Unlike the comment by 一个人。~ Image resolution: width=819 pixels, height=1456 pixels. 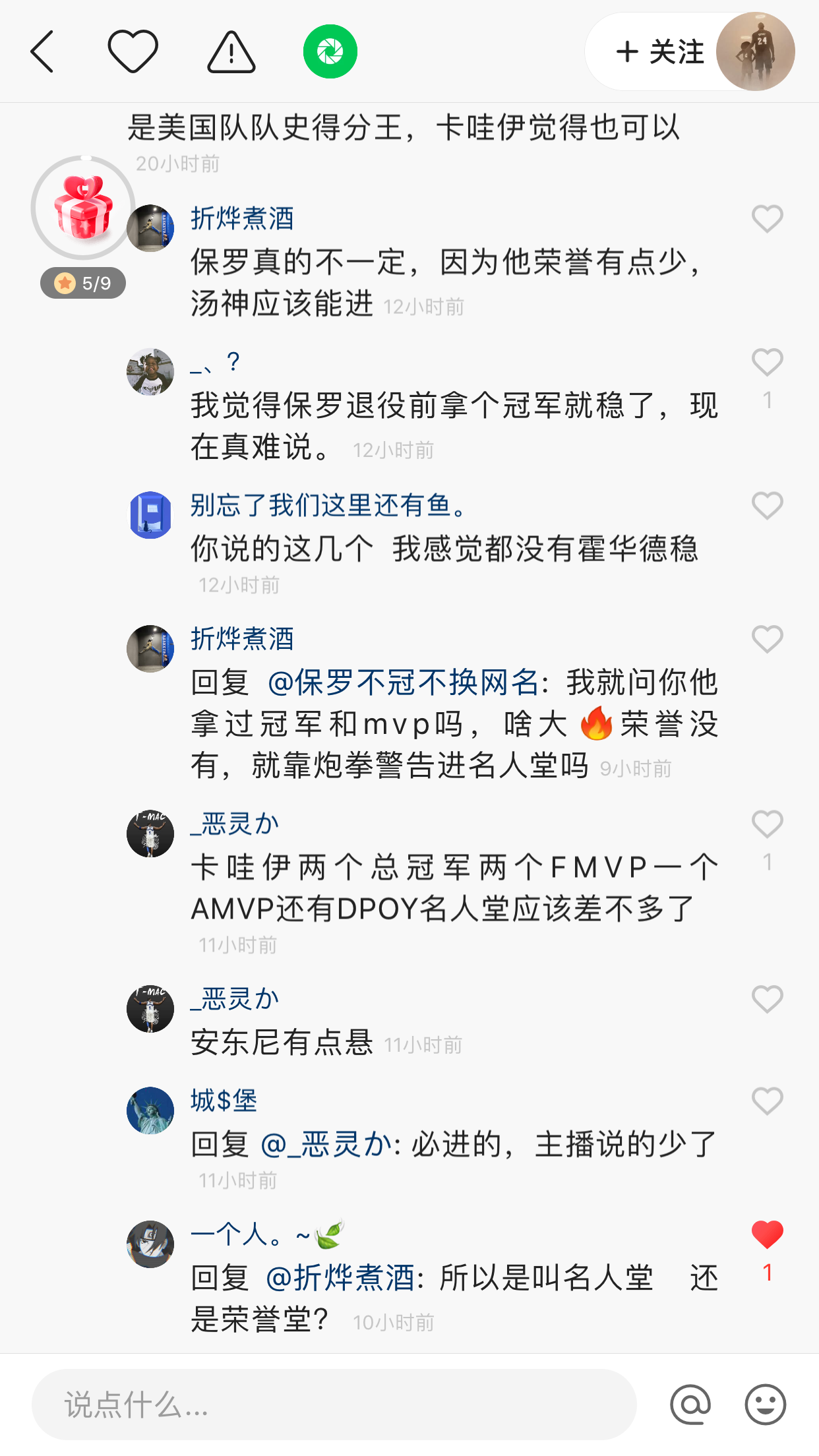click(767, 1234)
